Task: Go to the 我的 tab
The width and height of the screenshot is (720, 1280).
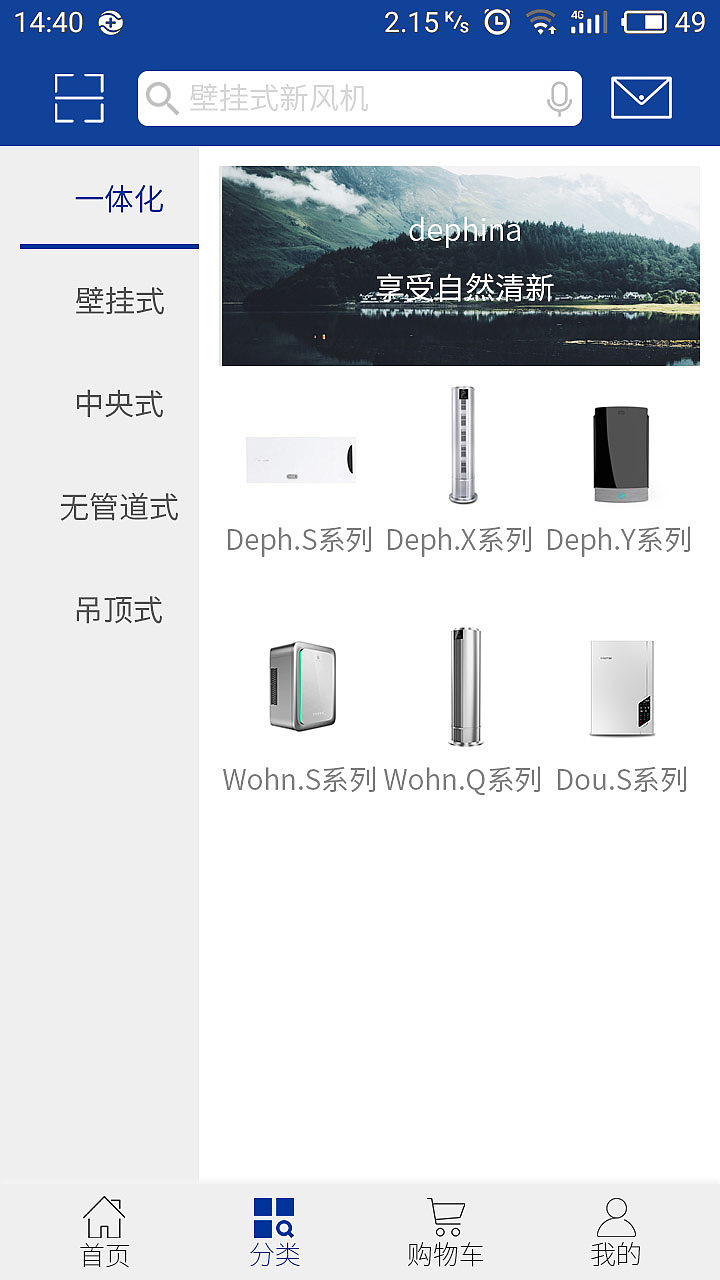Action: click(616, 1232)
